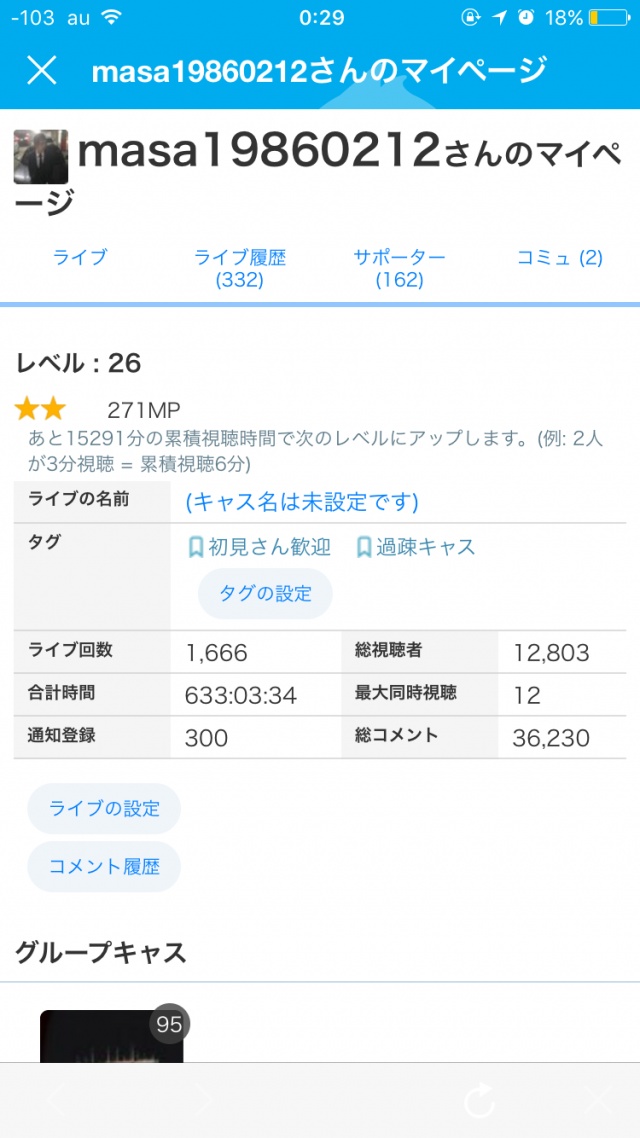The height and width of the screenshot is (1138, 640).
Task: Go back with the bottom toolbar arrow
Action: pos(55,1101)
